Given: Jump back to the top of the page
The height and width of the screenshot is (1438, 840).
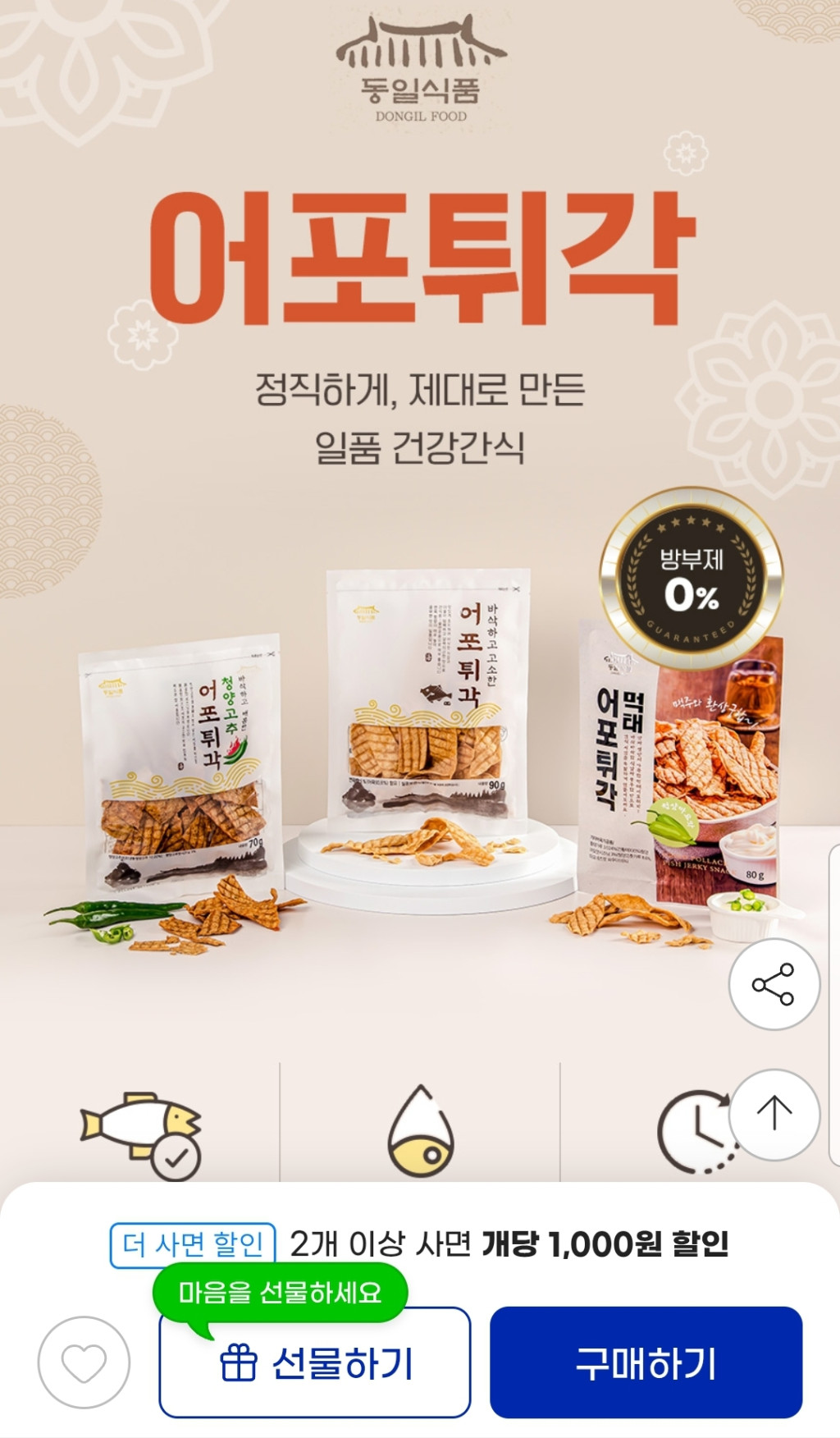Looking at the screenshot, I should tap(774, 1114).
